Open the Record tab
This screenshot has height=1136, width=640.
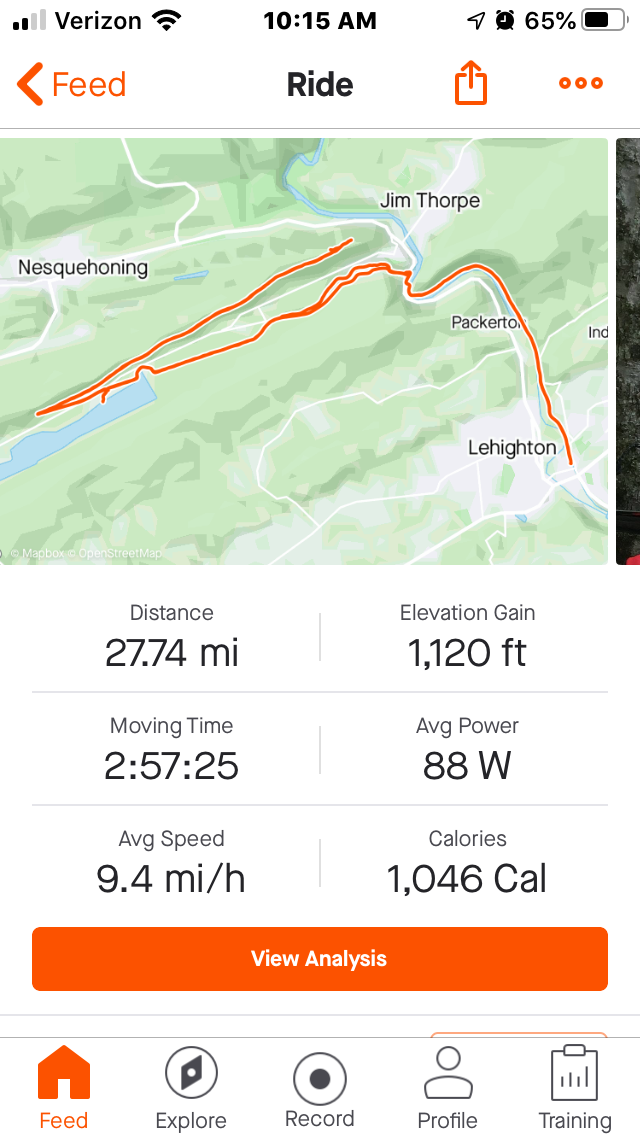tap(320, 1088)
